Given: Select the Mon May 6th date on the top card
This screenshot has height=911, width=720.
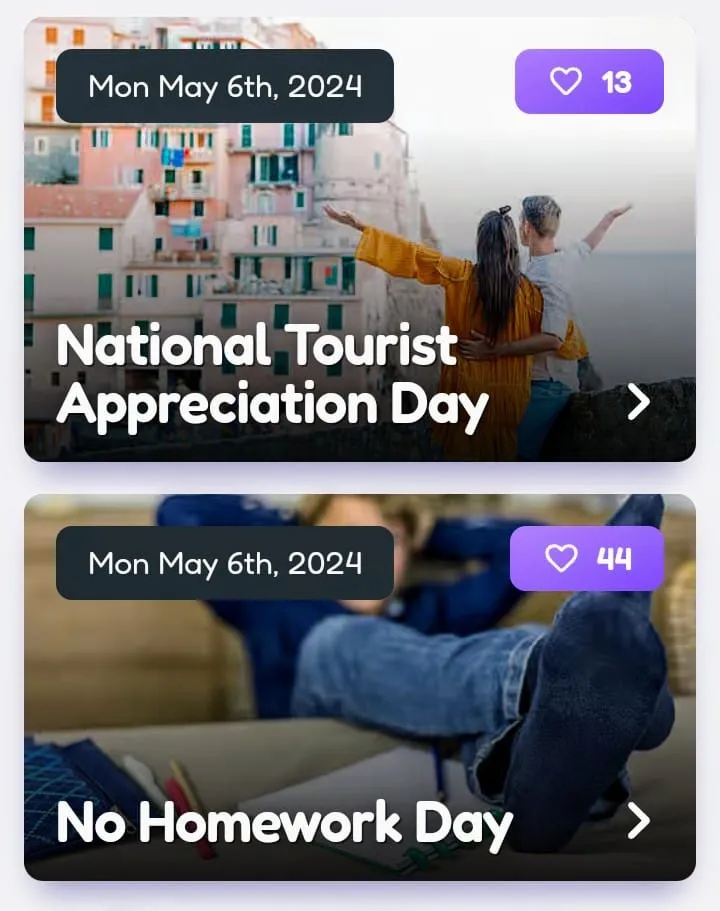Looking at the screenshot, I should click(x=225, y=88).
